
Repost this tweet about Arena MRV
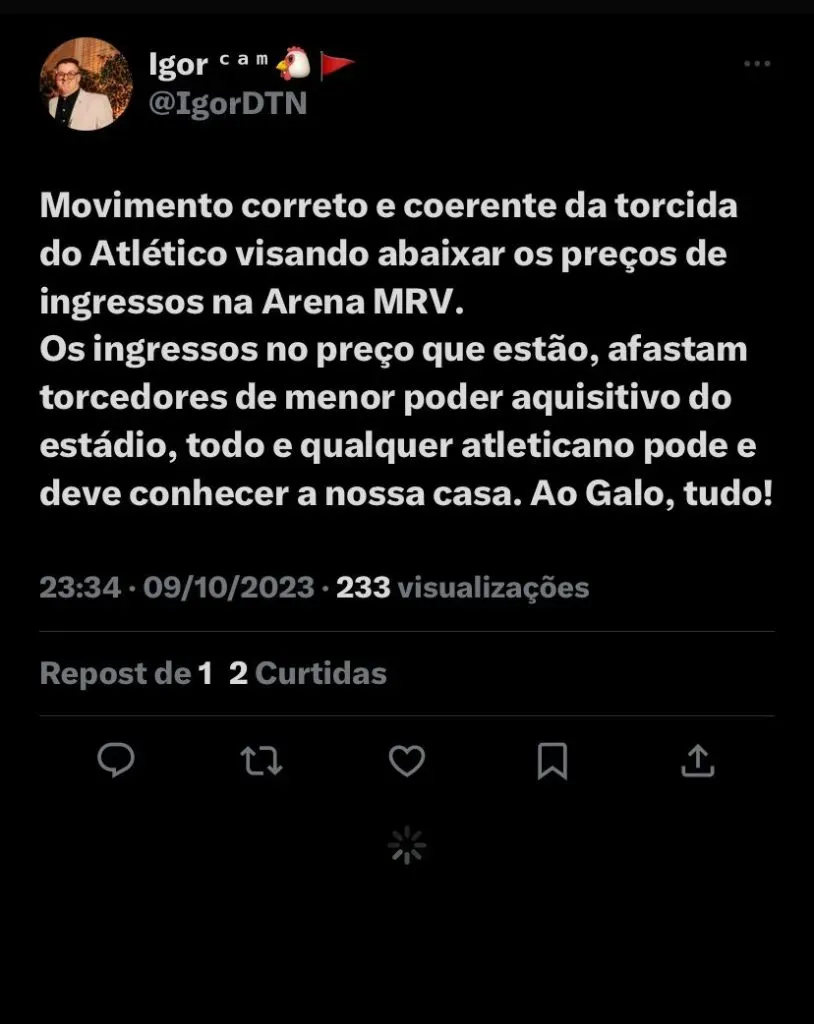pyautogui.click(x=262, y=762)
